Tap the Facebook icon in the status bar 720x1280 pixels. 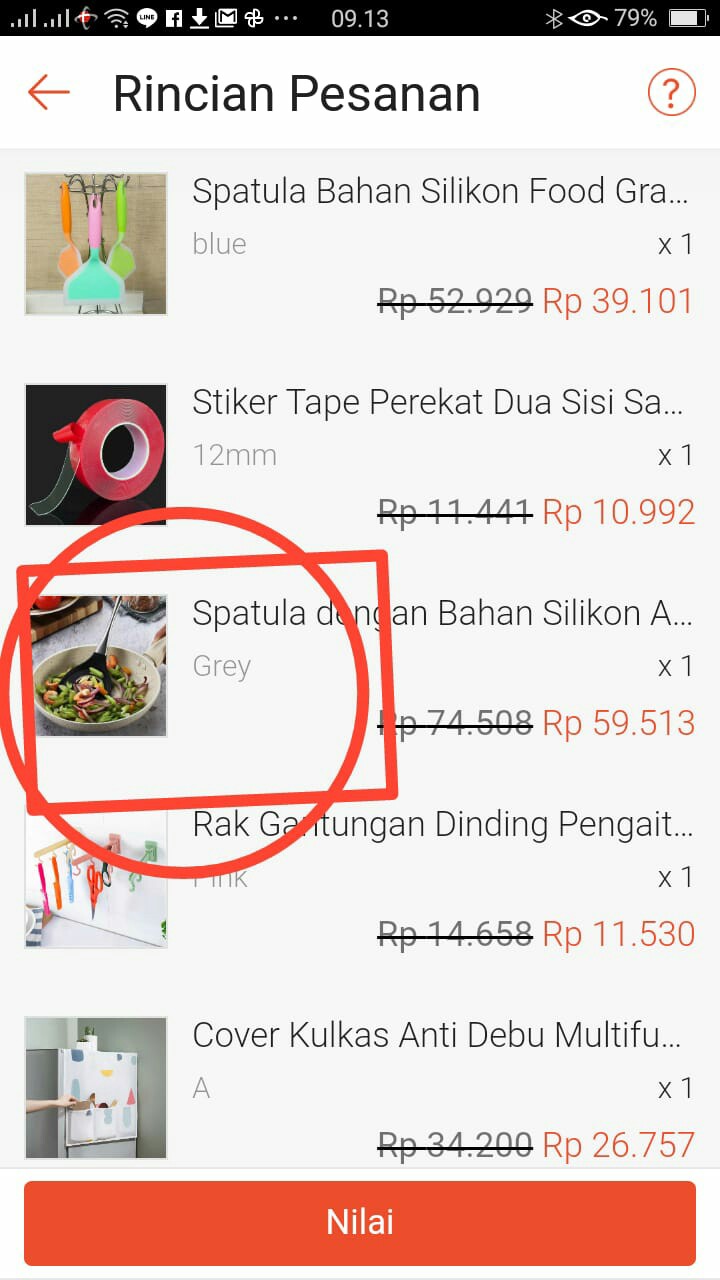click(174, 17)
